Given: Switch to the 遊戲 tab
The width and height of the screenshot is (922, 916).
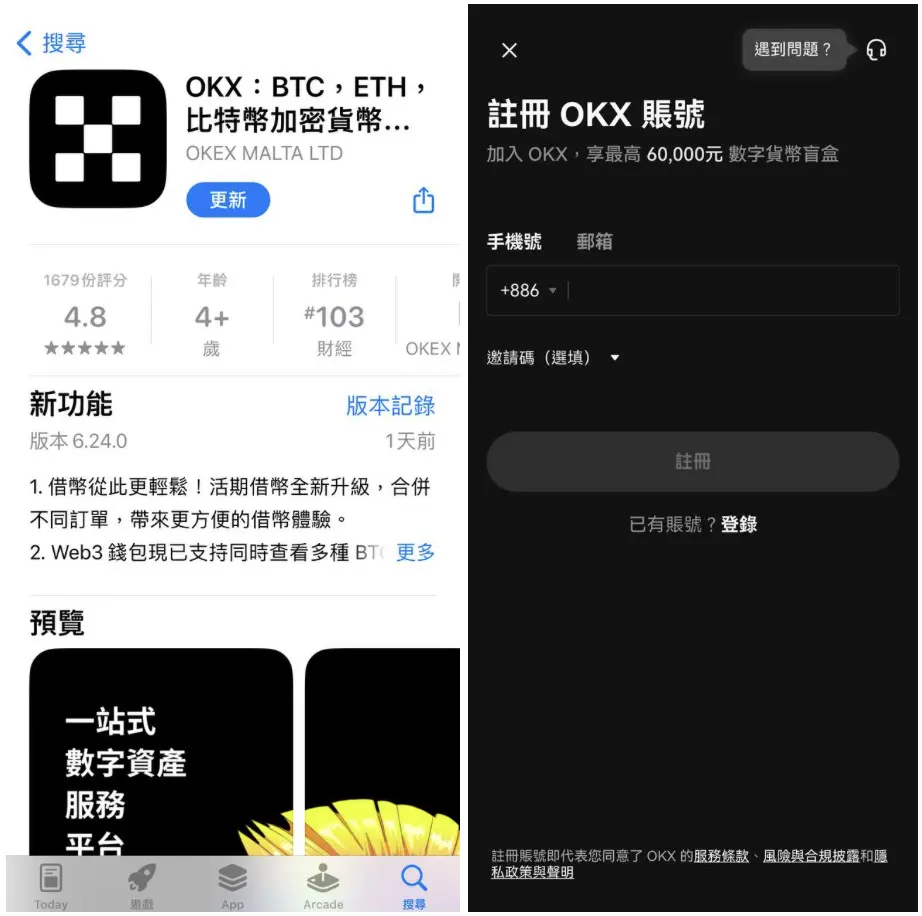Looking at the screenshot, I should [x=142, y=887].
